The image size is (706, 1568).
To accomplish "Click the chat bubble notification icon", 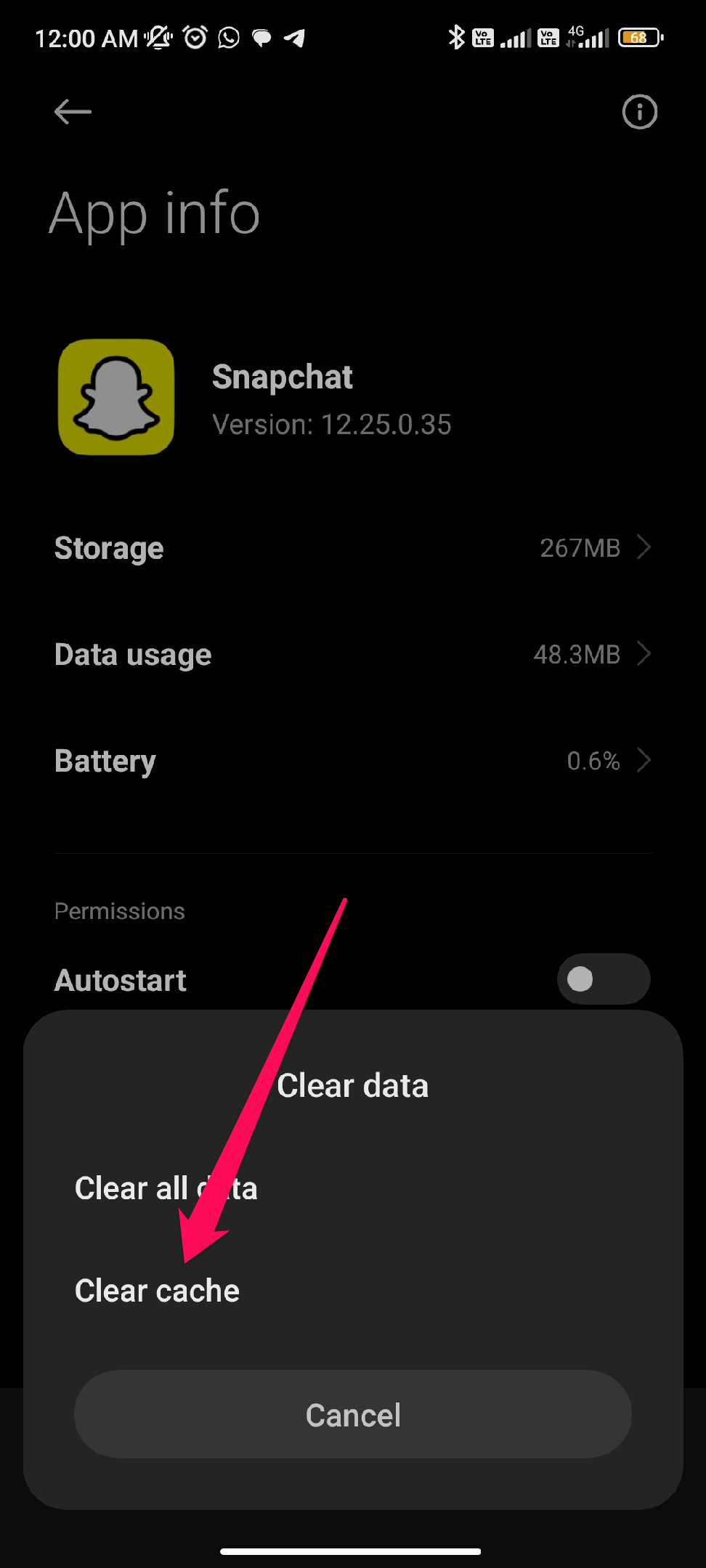I will click(262, 37).
